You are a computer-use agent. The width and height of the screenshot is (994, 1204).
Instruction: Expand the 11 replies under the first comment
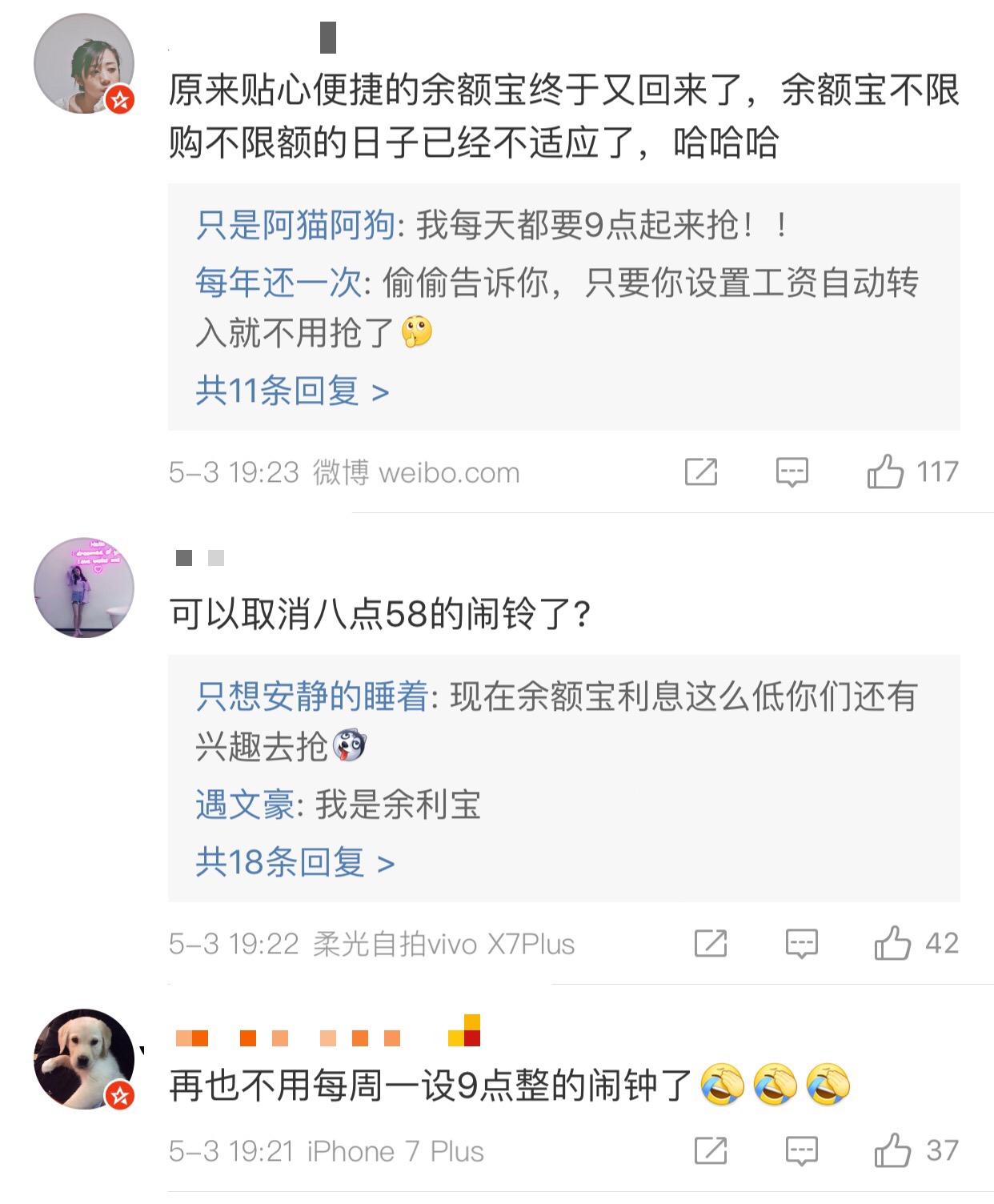tap(293, 391)
